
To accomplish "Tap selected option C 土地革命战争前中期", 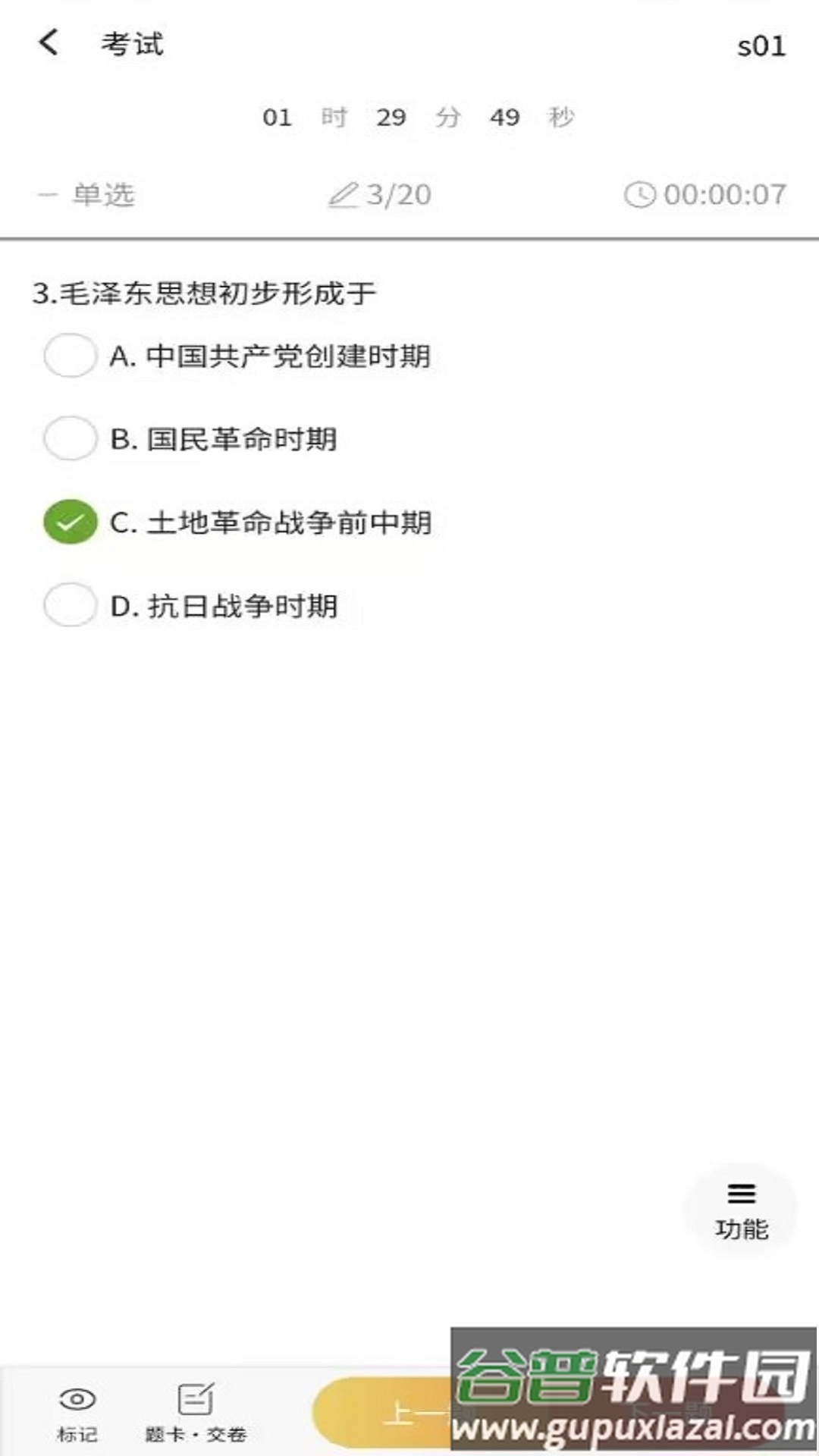I will (71, 522).
